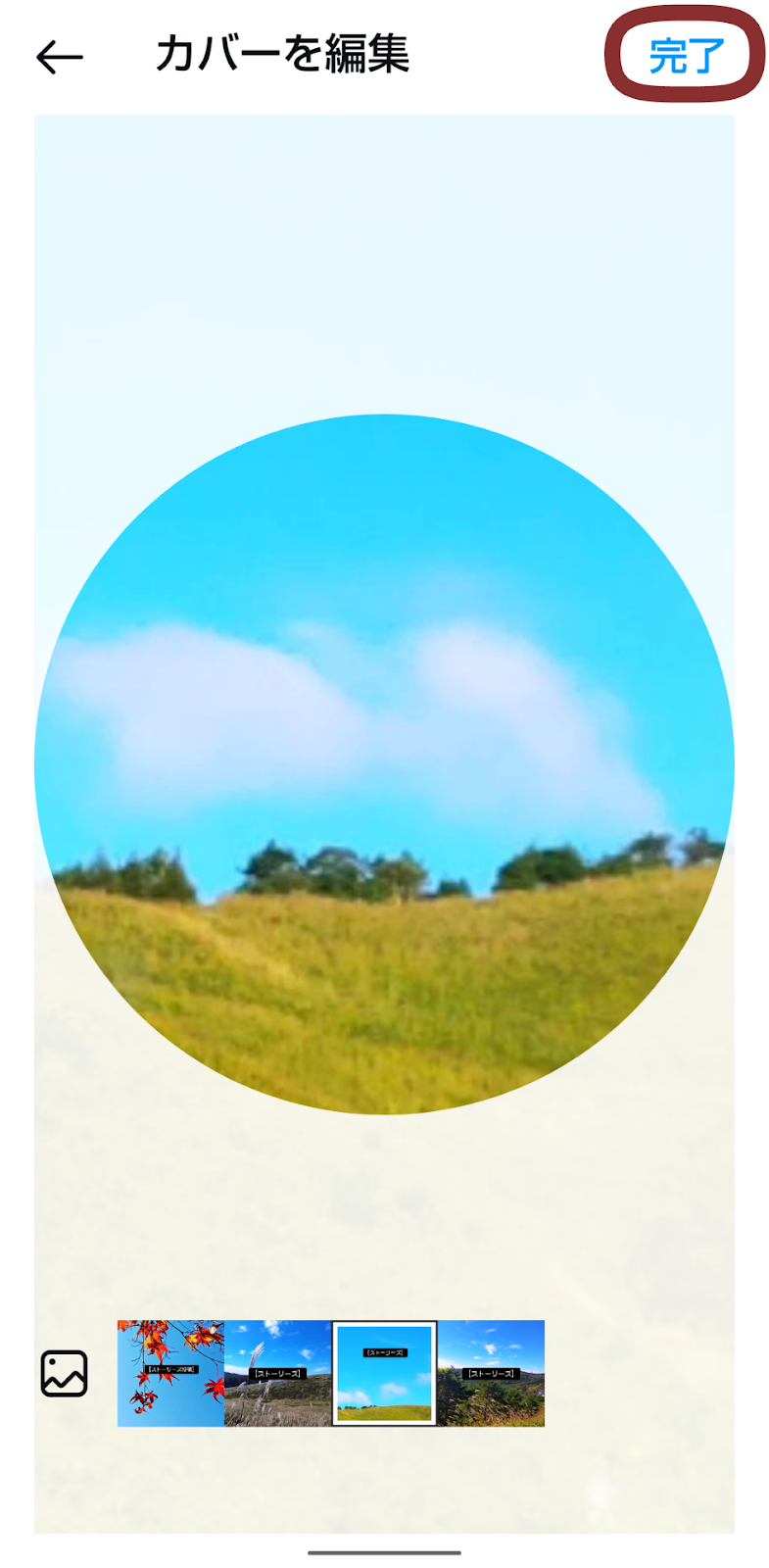This screenshot has width=769, height=1568.
Task: Pick the green hillside landscape thumbnail
Action: 491,1373
